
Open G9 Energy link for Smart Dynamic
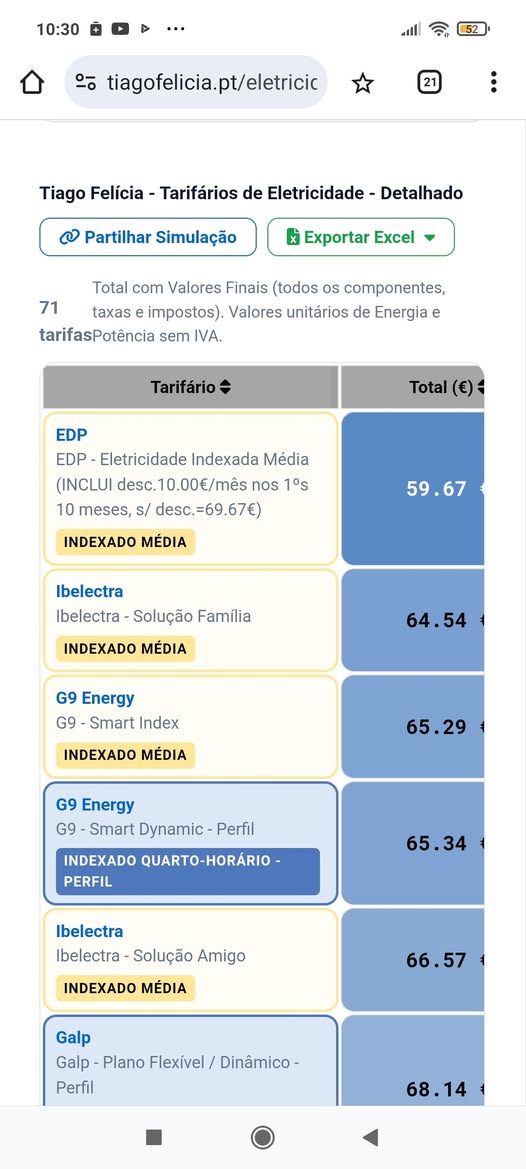tap(95, 804)
